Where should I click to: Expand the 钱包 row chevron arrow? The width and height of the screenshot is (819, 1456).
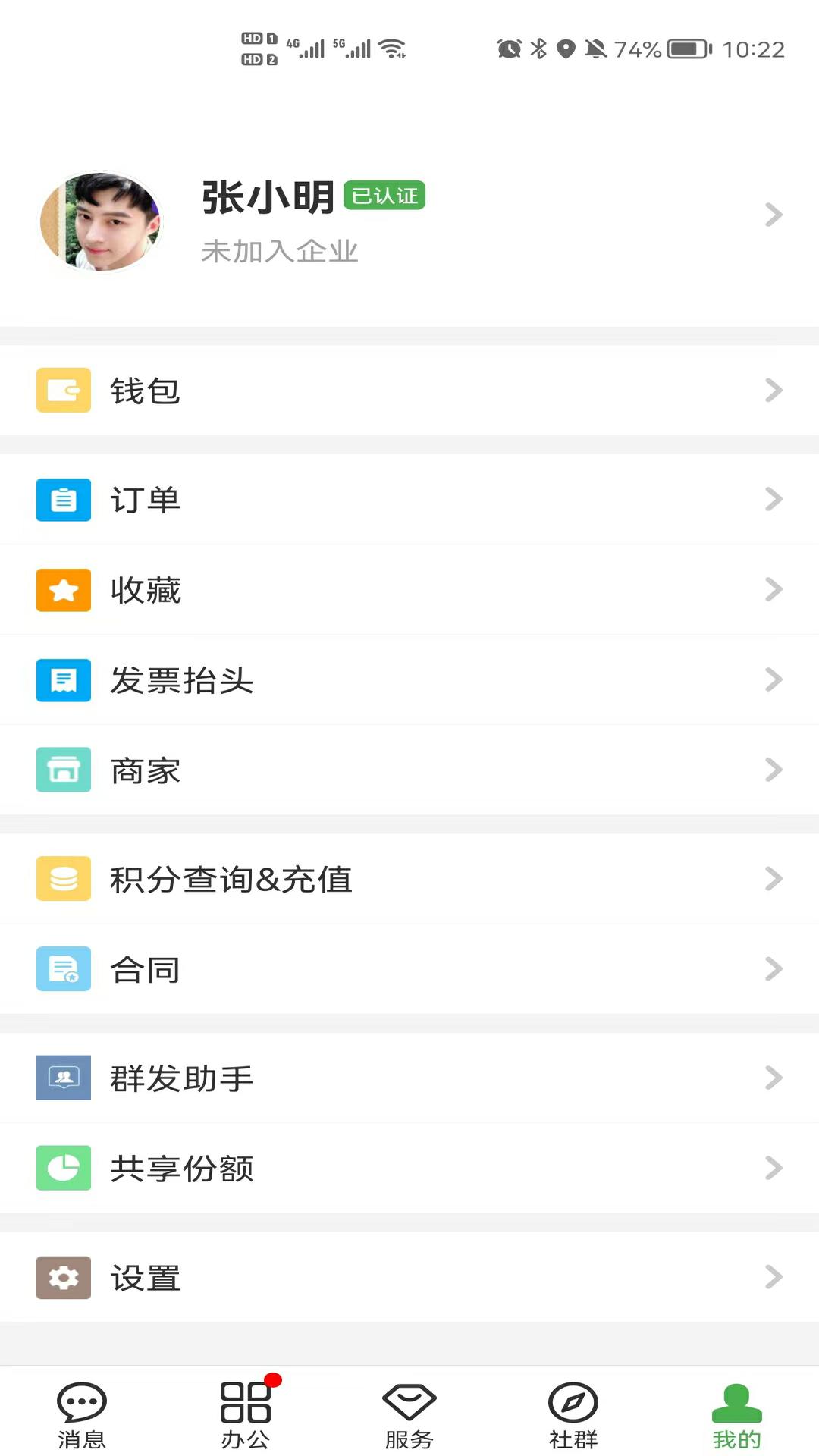pos(774,391)
